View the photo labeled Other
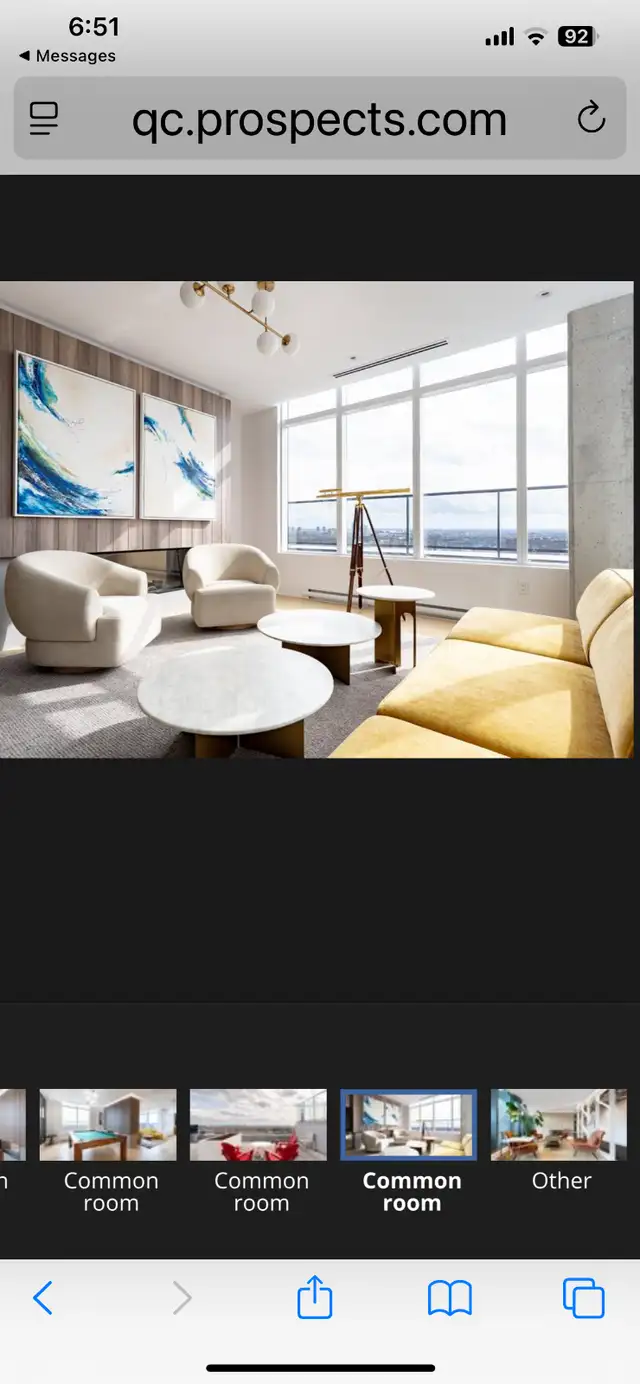 coord(559,1125)
